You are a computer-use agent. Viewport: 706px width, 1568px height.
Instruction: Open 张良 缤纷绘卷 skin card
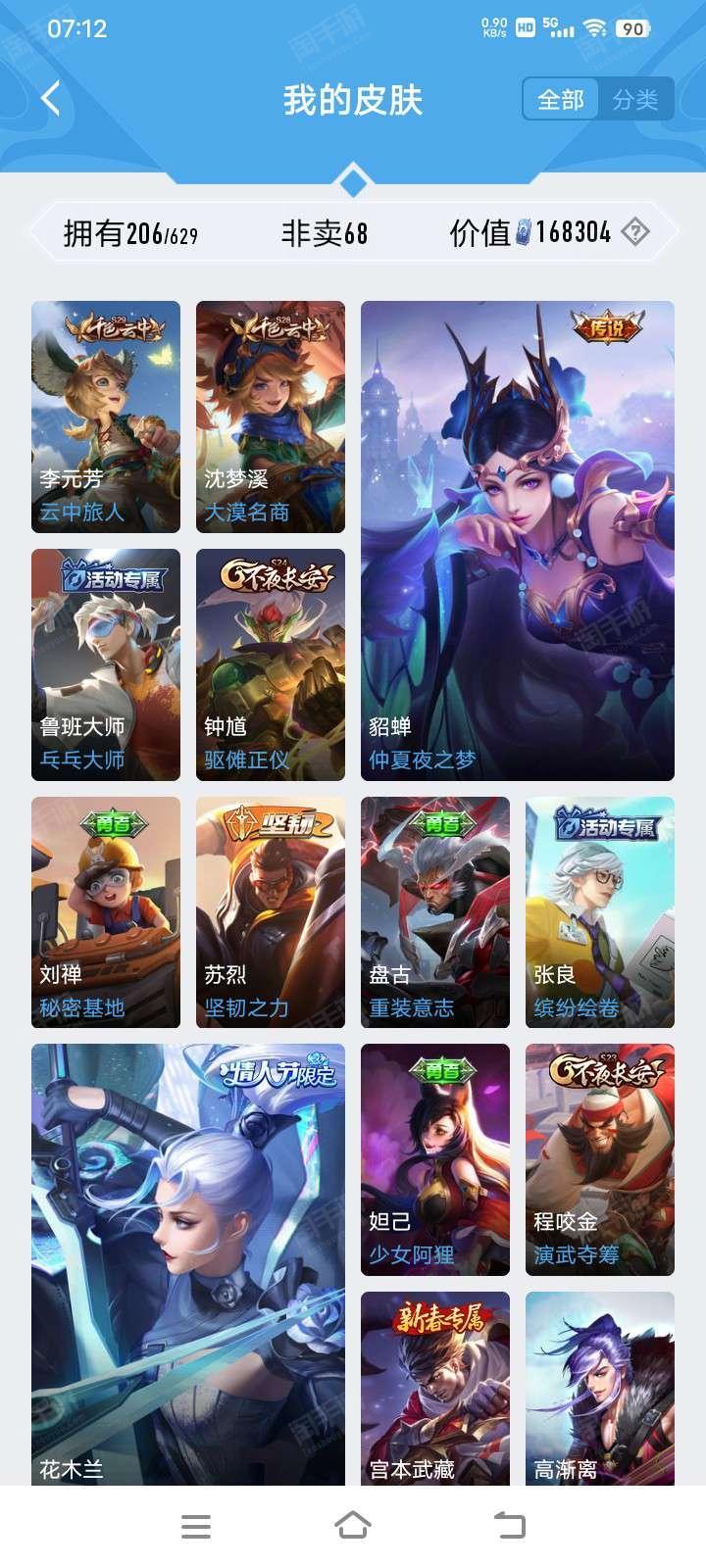600,912
